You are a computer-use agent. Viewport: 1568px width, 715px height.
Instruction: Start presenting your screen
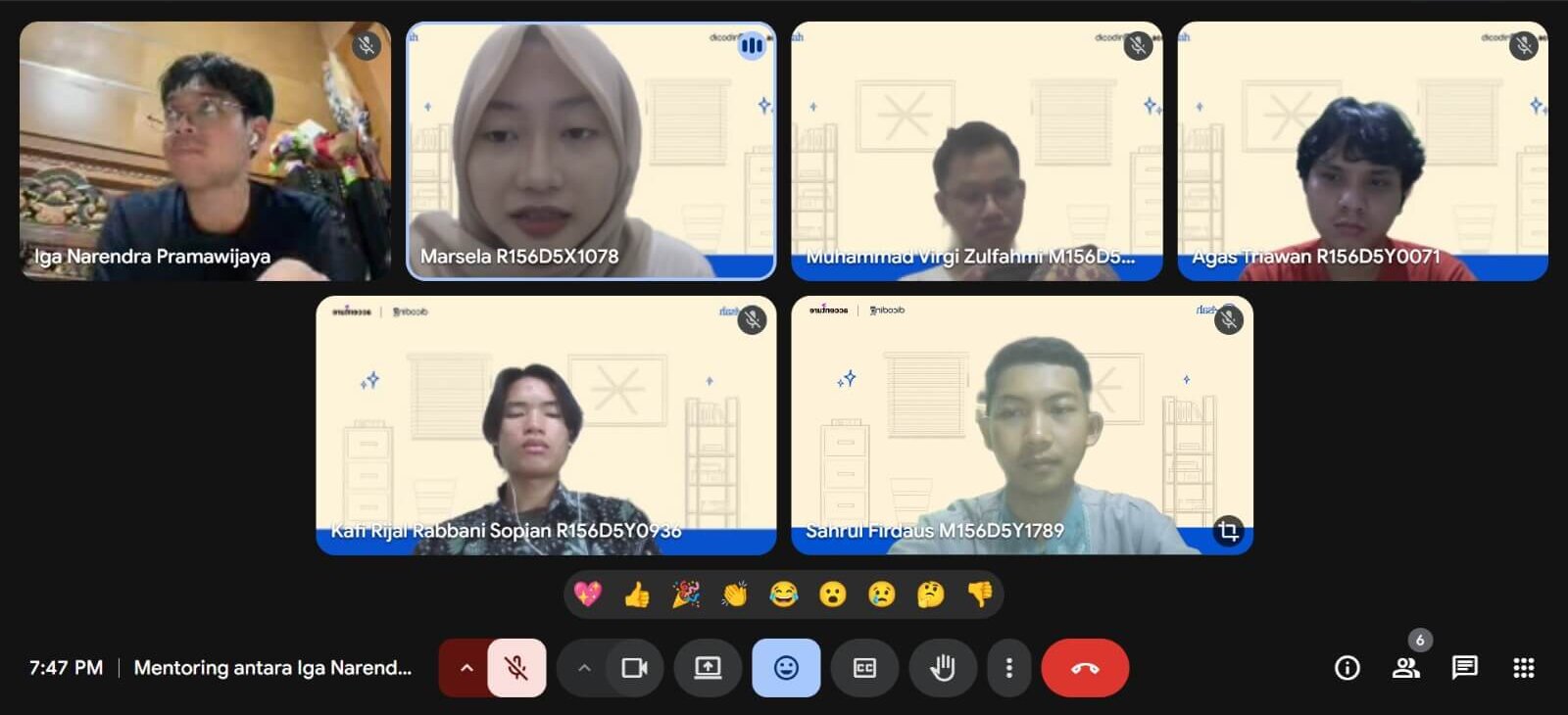coord(708,668)
